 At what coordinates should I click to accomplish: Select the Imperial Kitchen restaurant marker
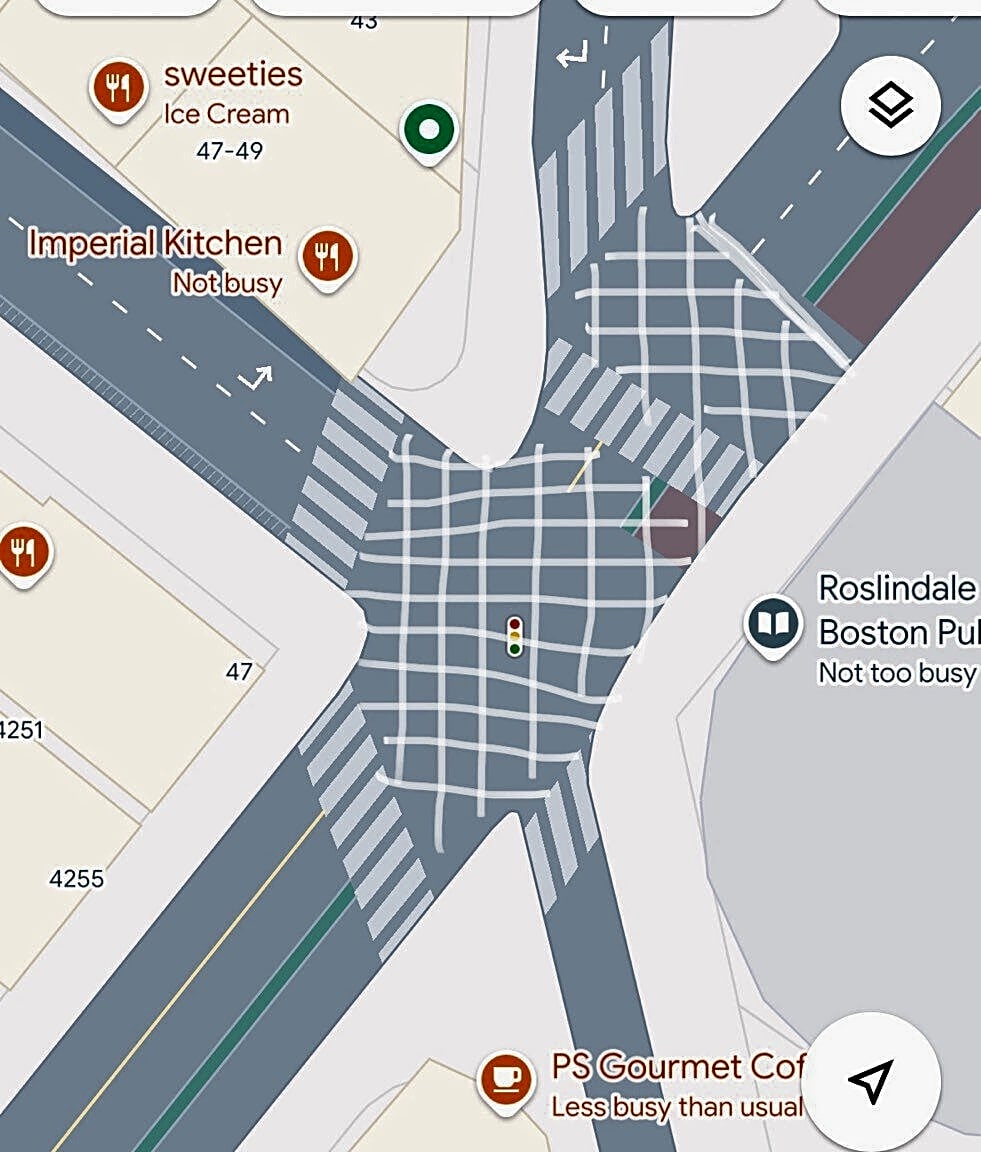328,258
